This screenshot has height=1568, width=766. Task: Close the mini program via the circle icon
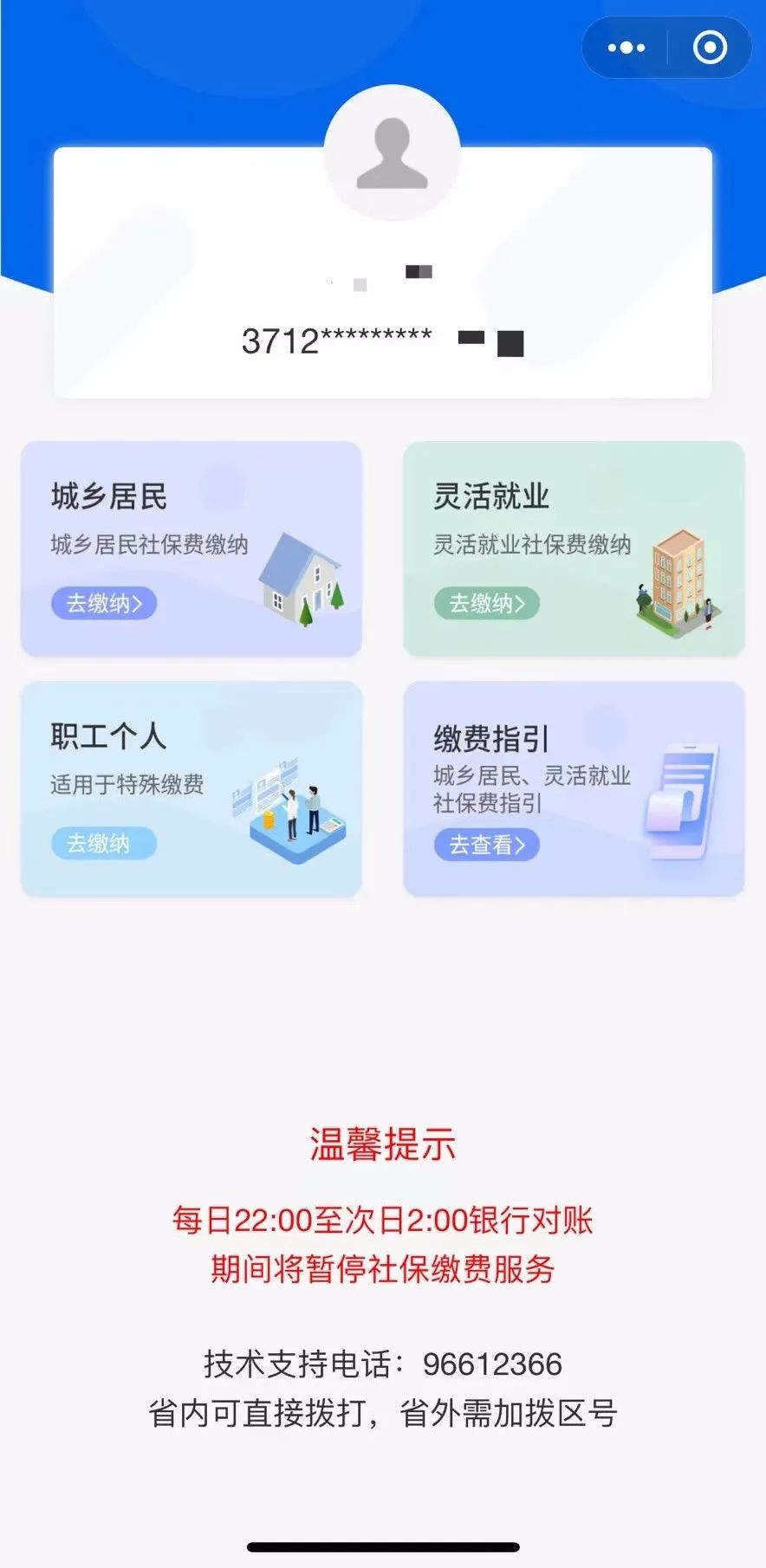[710, 48]
